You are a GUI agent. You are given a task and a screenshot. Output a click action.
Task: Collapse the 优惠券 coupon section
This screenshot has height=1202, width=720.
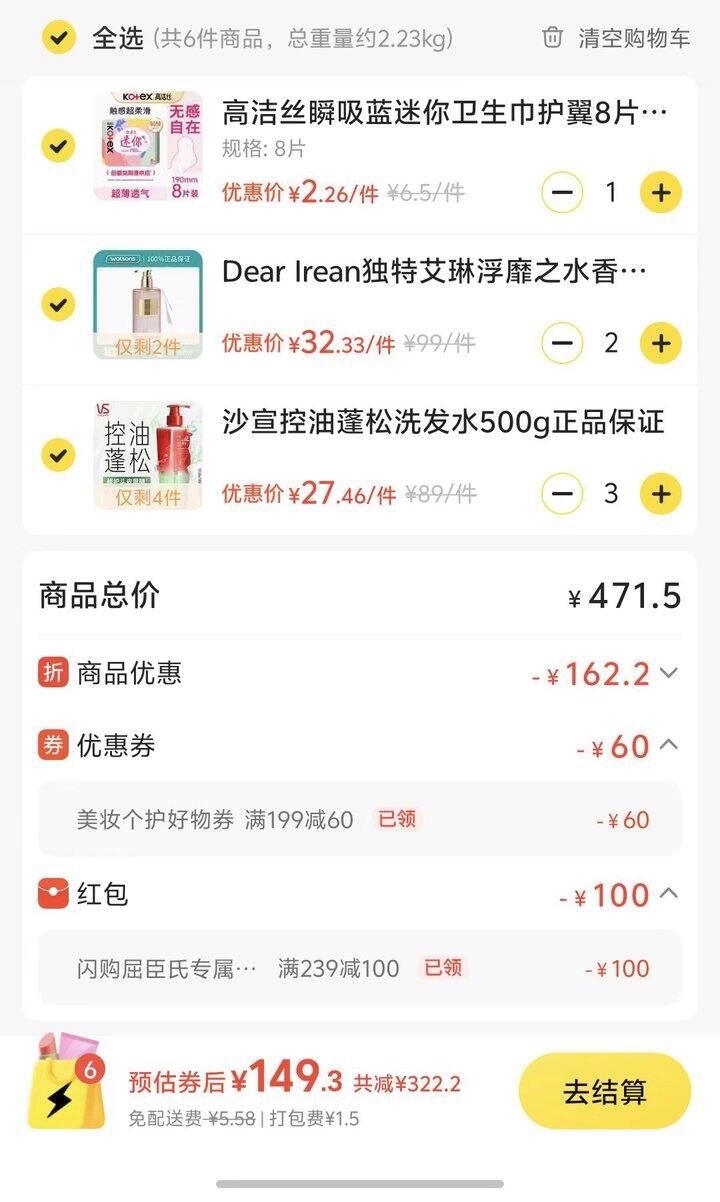click(669, 745)
